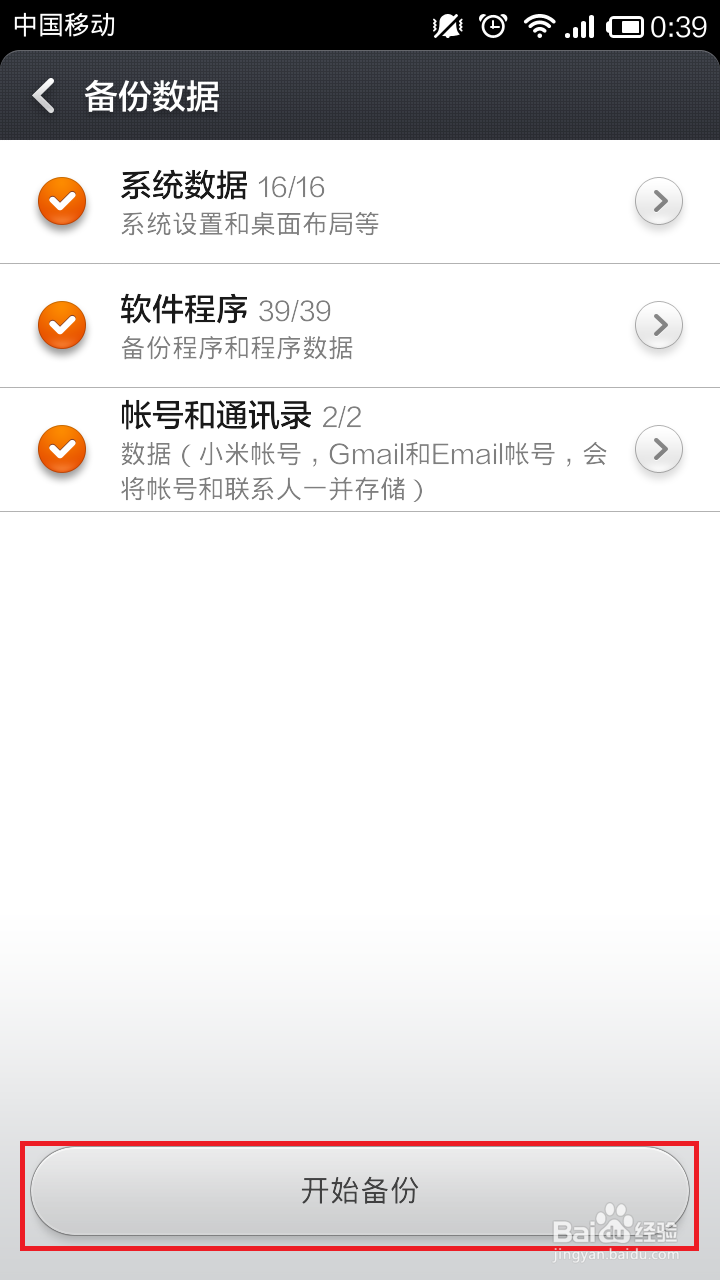Open the 软件程序 item list
The image size is (720, 1280).
click(x=658, y=325)
